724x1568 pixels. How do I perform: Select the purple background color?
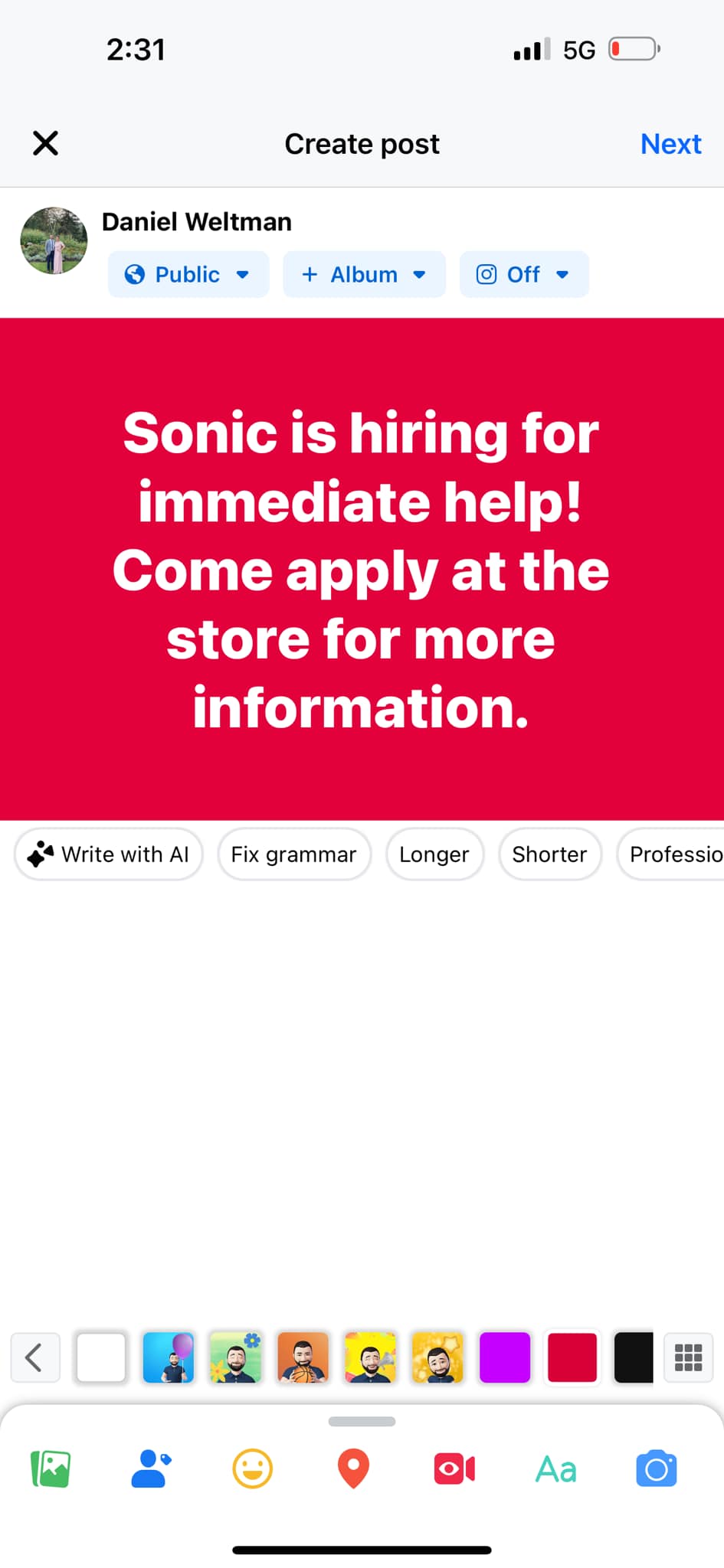coord(504,1357)
